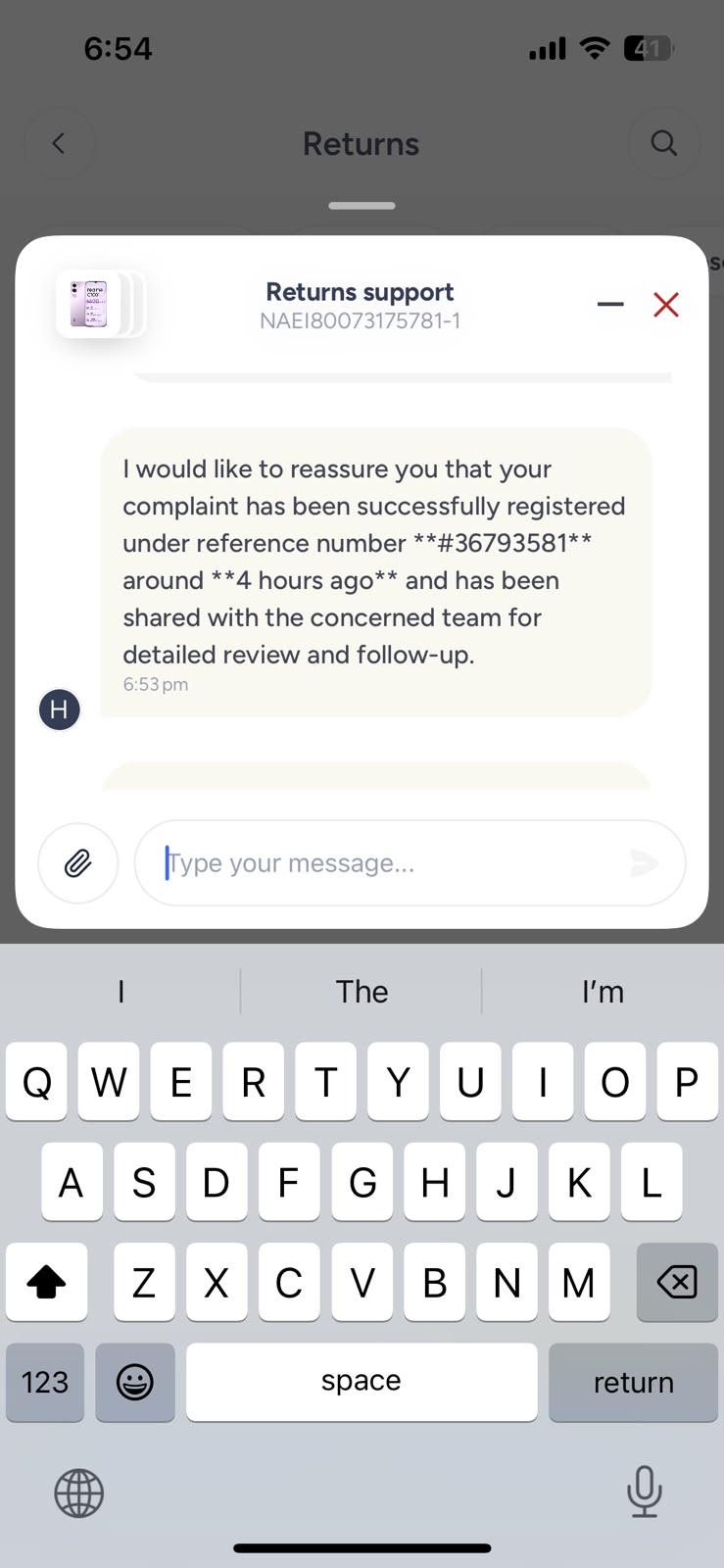
Task: Minimize the Returns support chat window
Action: click(610, 305)
